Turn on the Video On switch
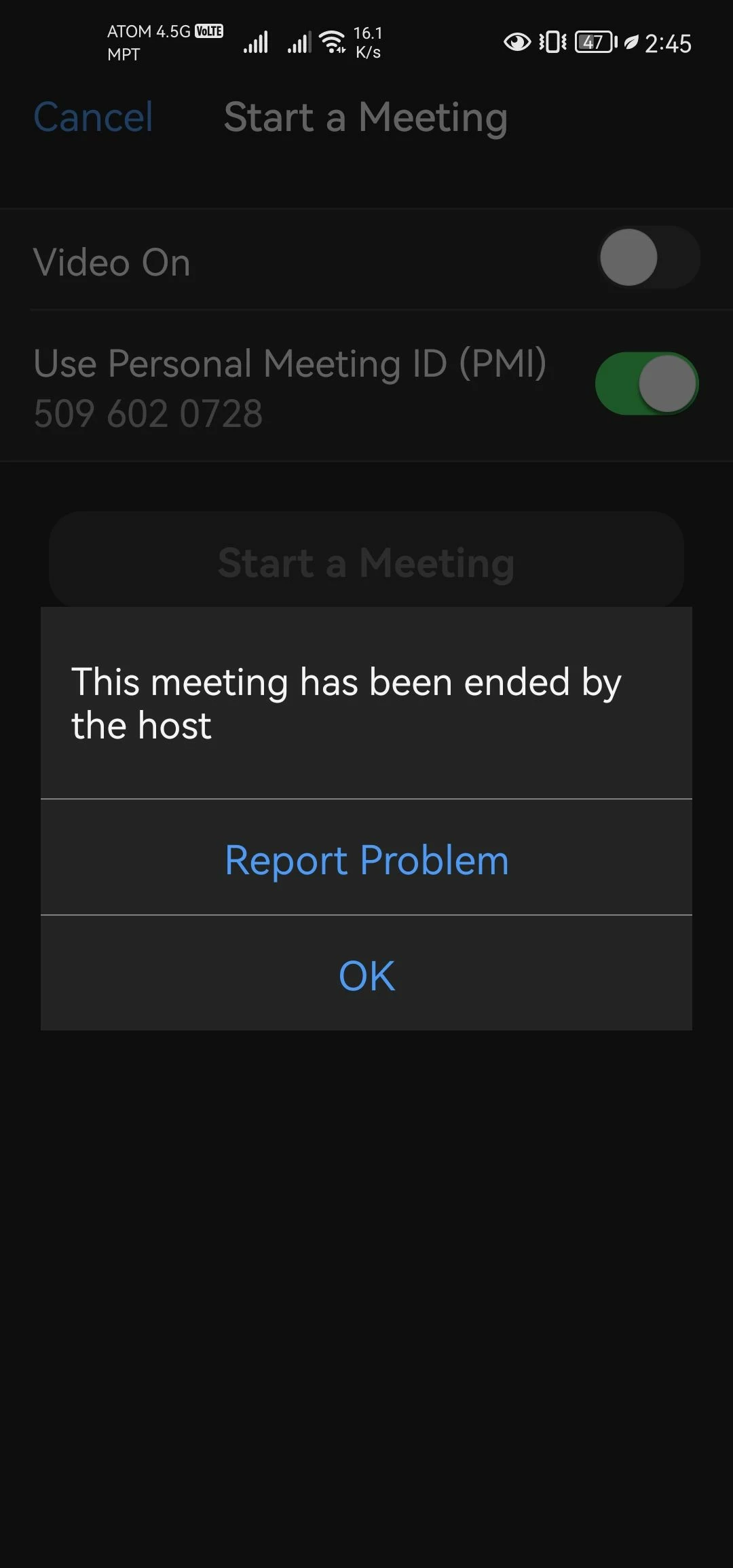Screen dimensions: 733x1568 click(648, 258)
